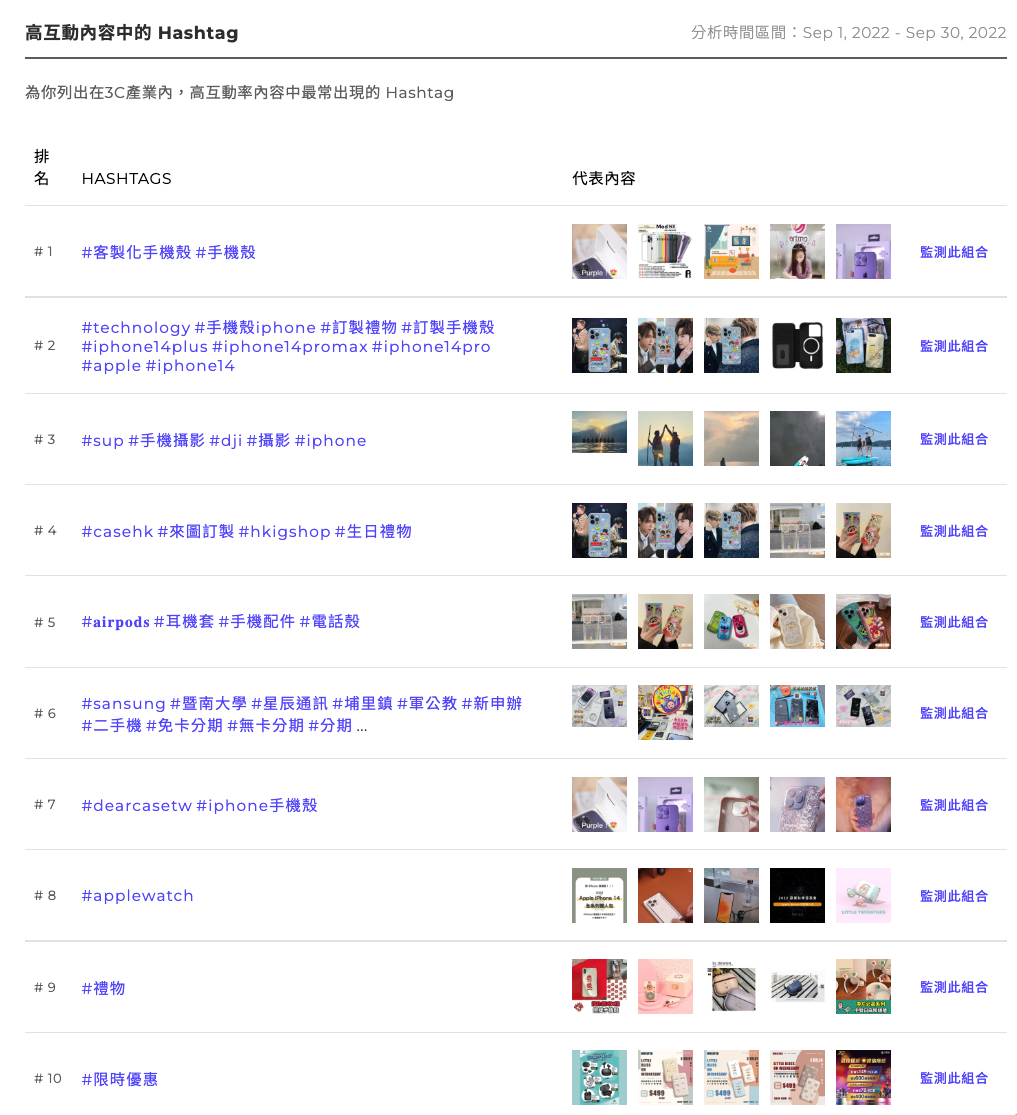1017x1115 pixels.
Task: Open the #applewatch hashtag link
Action: [137, 896]
